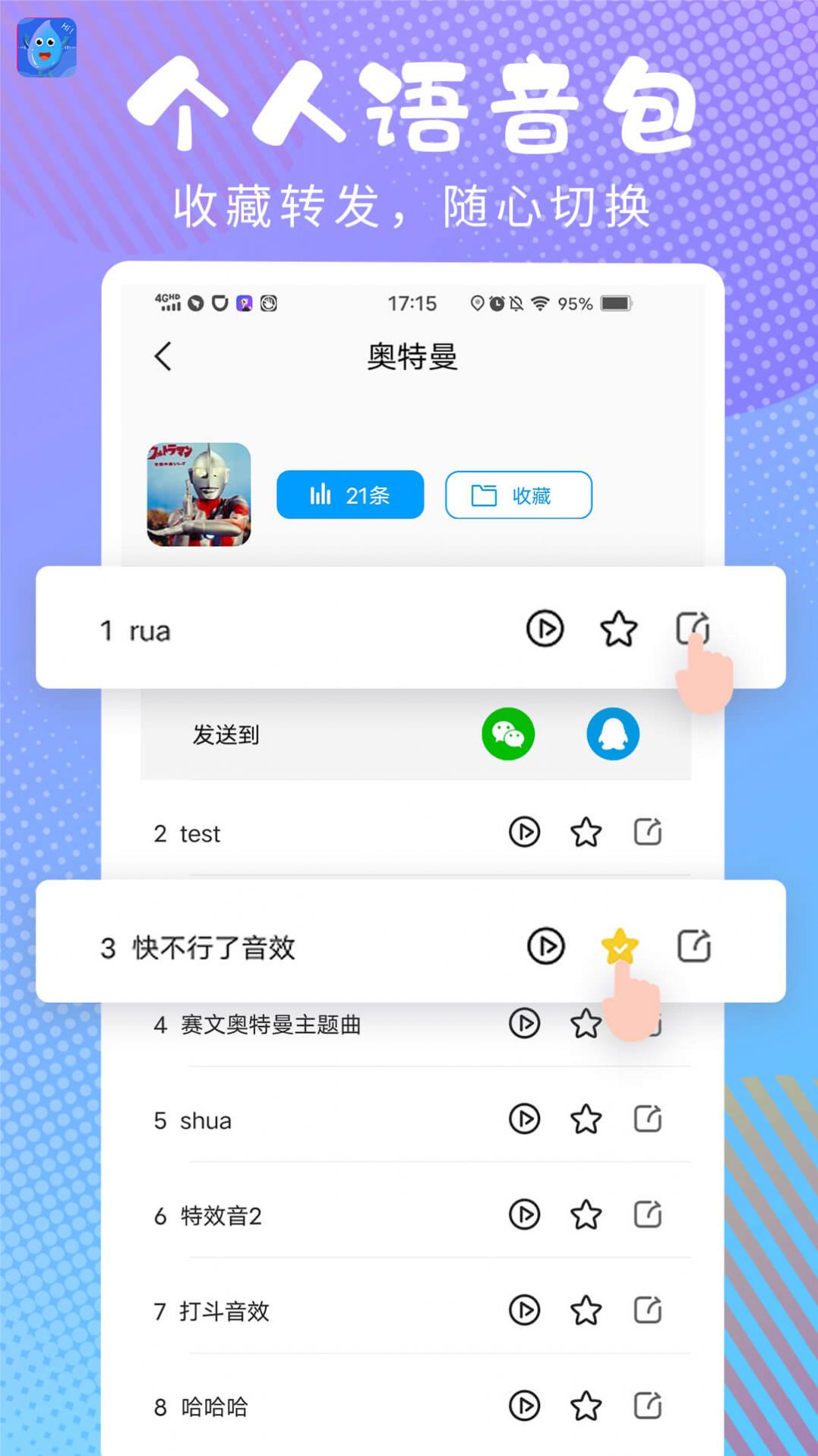
Task: Play the "哈哈哈" laugh clip
Action: [x=524, y=1406]
